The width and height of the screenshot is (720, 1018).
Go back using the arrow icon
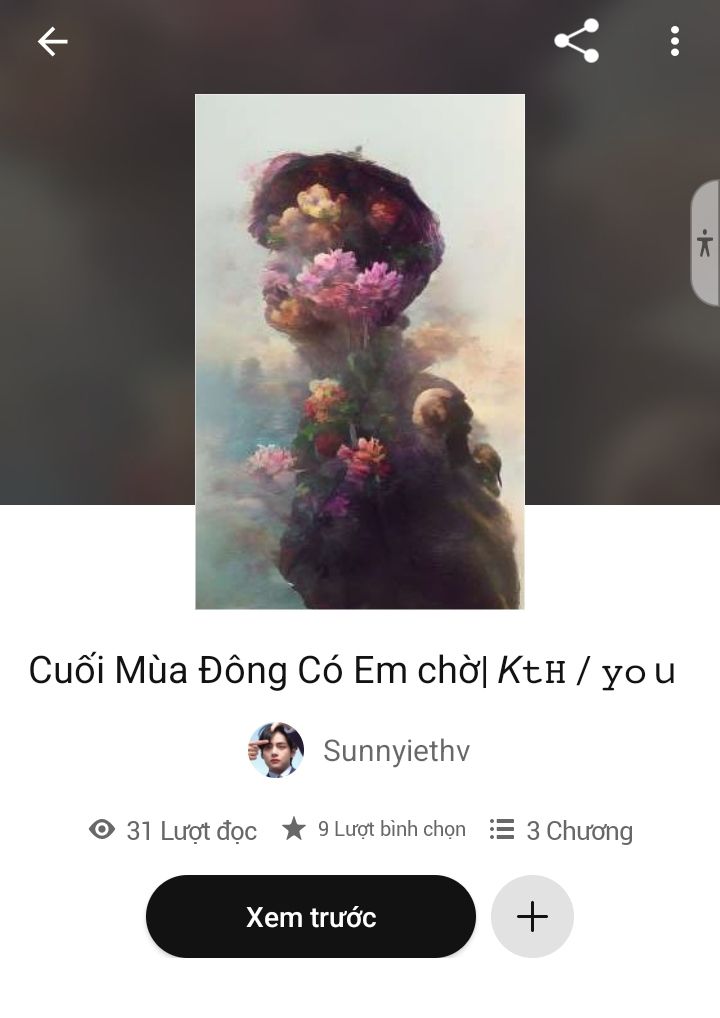(52, 42)
